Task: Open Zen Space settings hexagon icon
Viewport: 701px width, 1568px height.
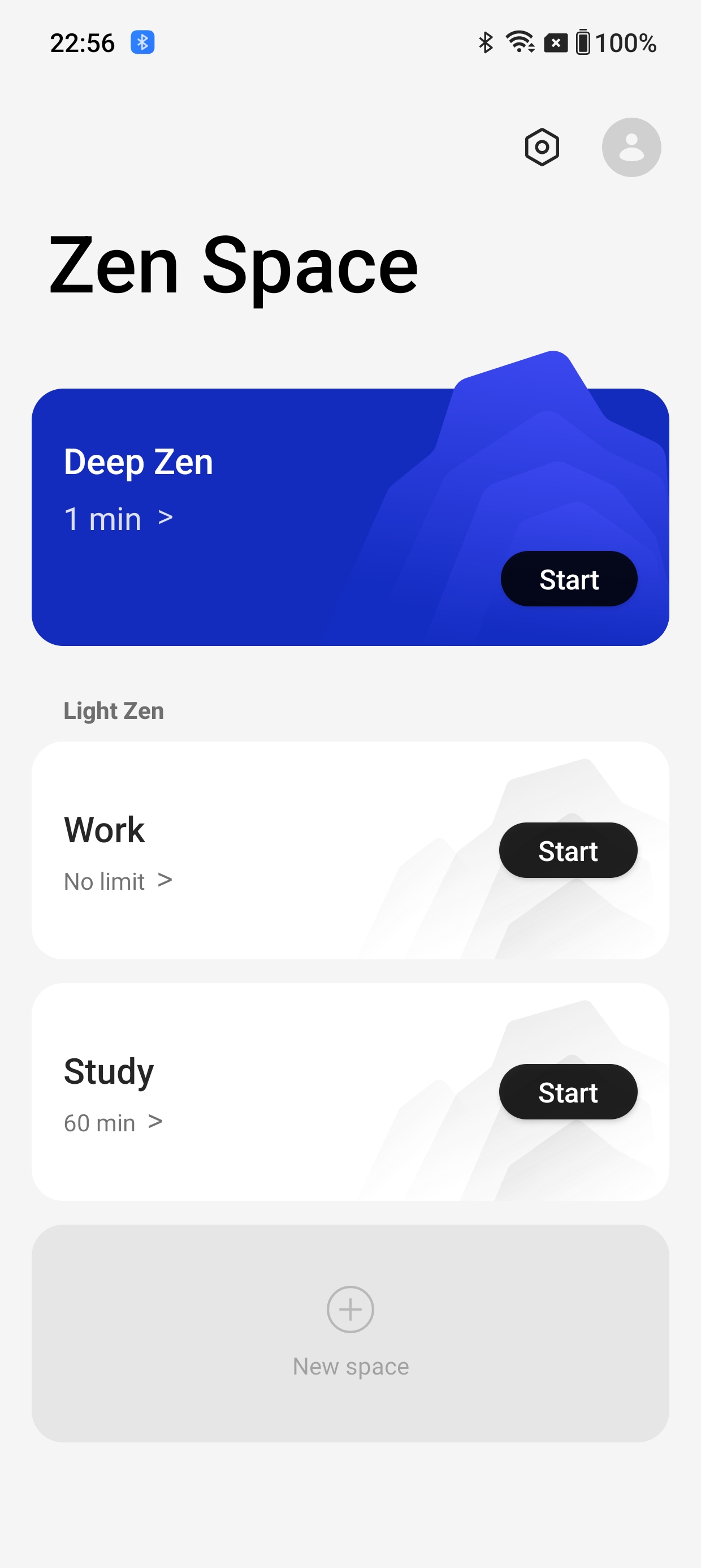Action: pyautogui.click(x=542, y=147)
